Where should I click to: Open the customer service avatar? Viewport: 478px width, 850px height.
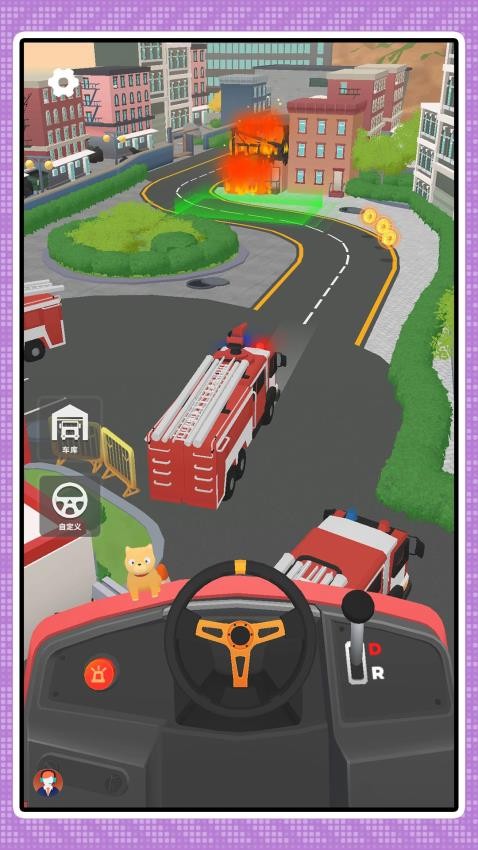48,782
